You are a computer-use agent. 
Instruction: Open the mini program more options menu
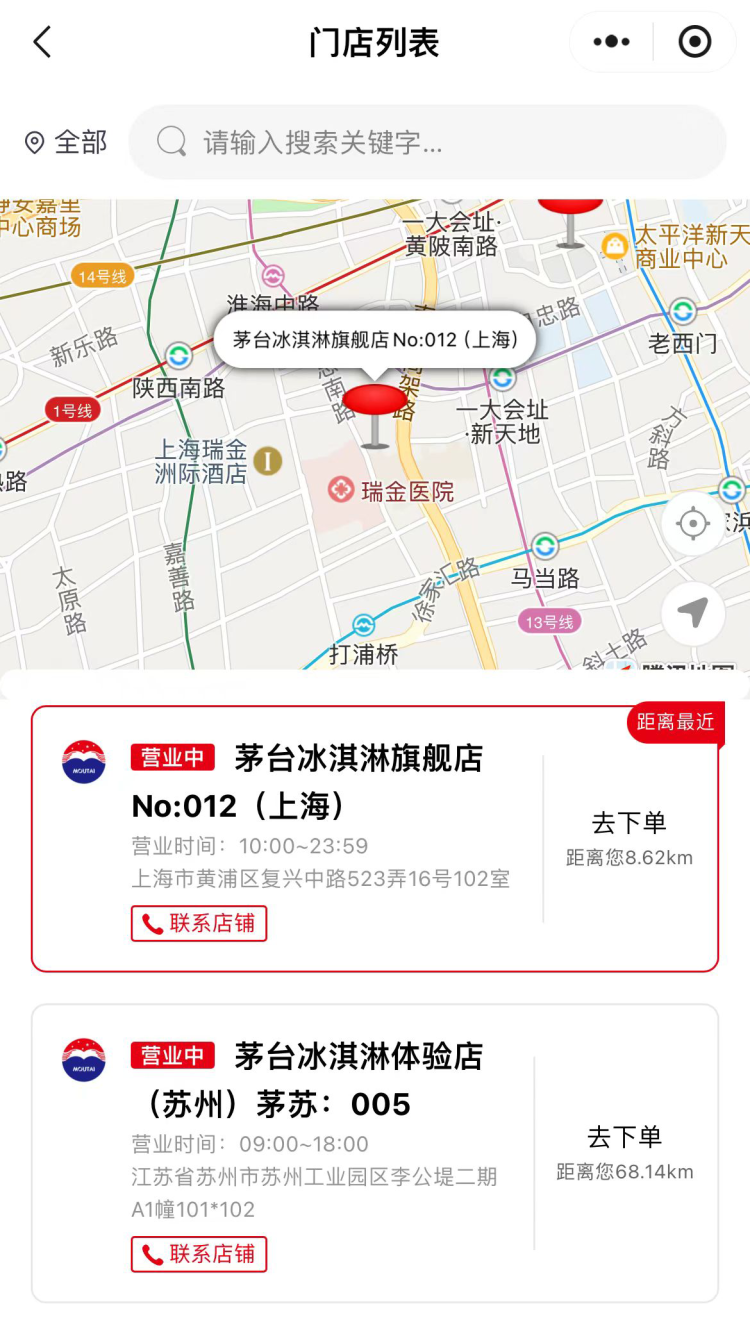coord(611,42)
